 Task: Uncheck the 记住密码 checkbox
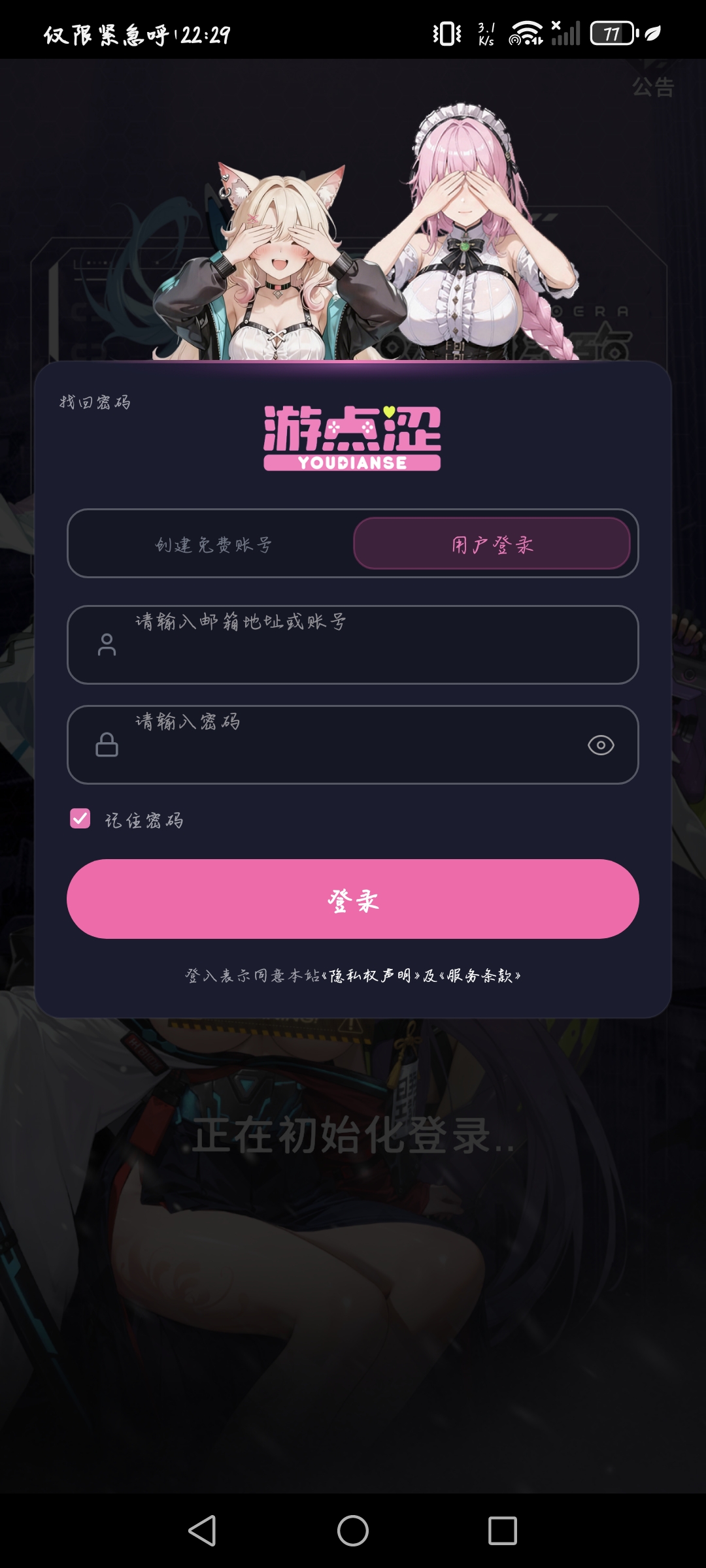80,819
